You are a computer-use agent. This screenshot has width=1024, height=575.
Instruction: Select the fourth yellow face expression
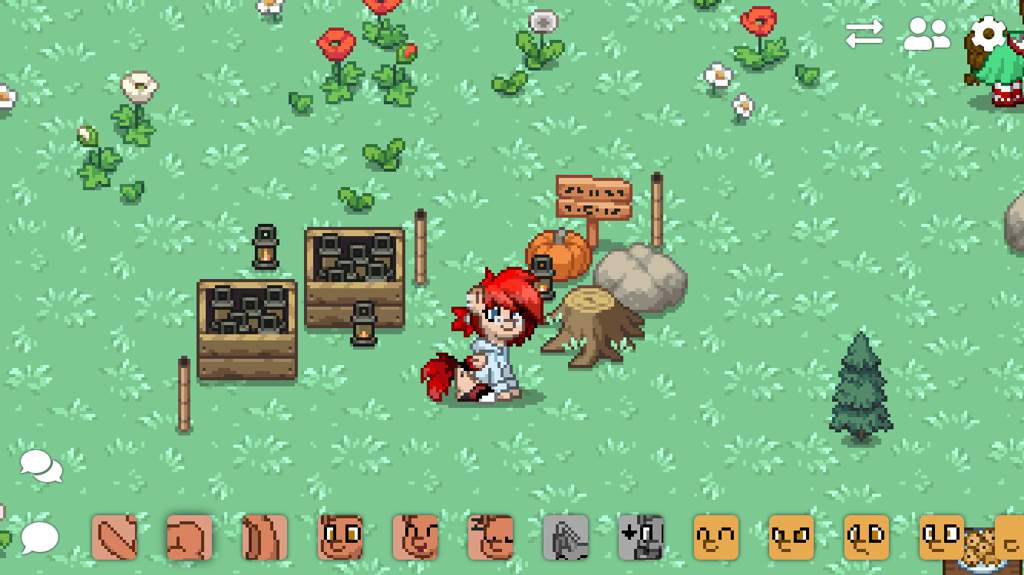tap(941, 537)
